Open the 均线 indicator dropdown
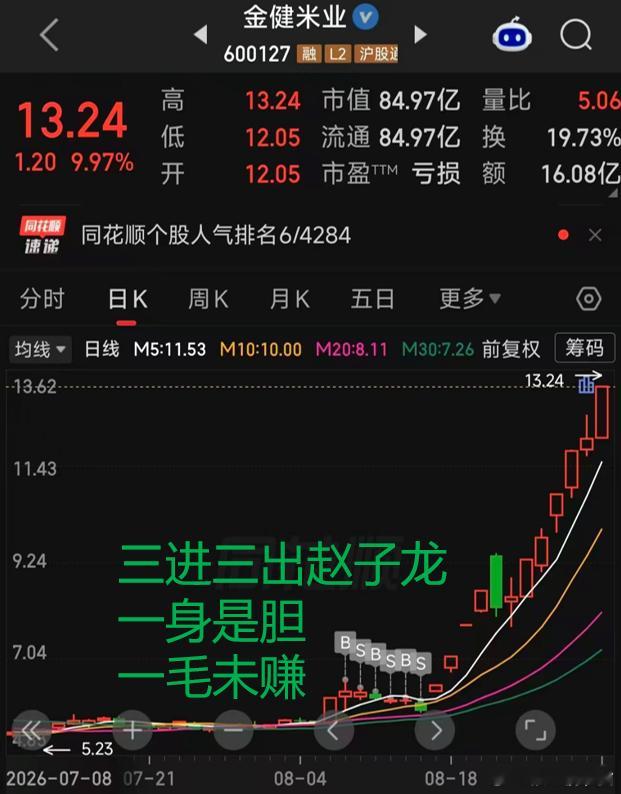Screen dimensions: 621x794 click(40, 349)
